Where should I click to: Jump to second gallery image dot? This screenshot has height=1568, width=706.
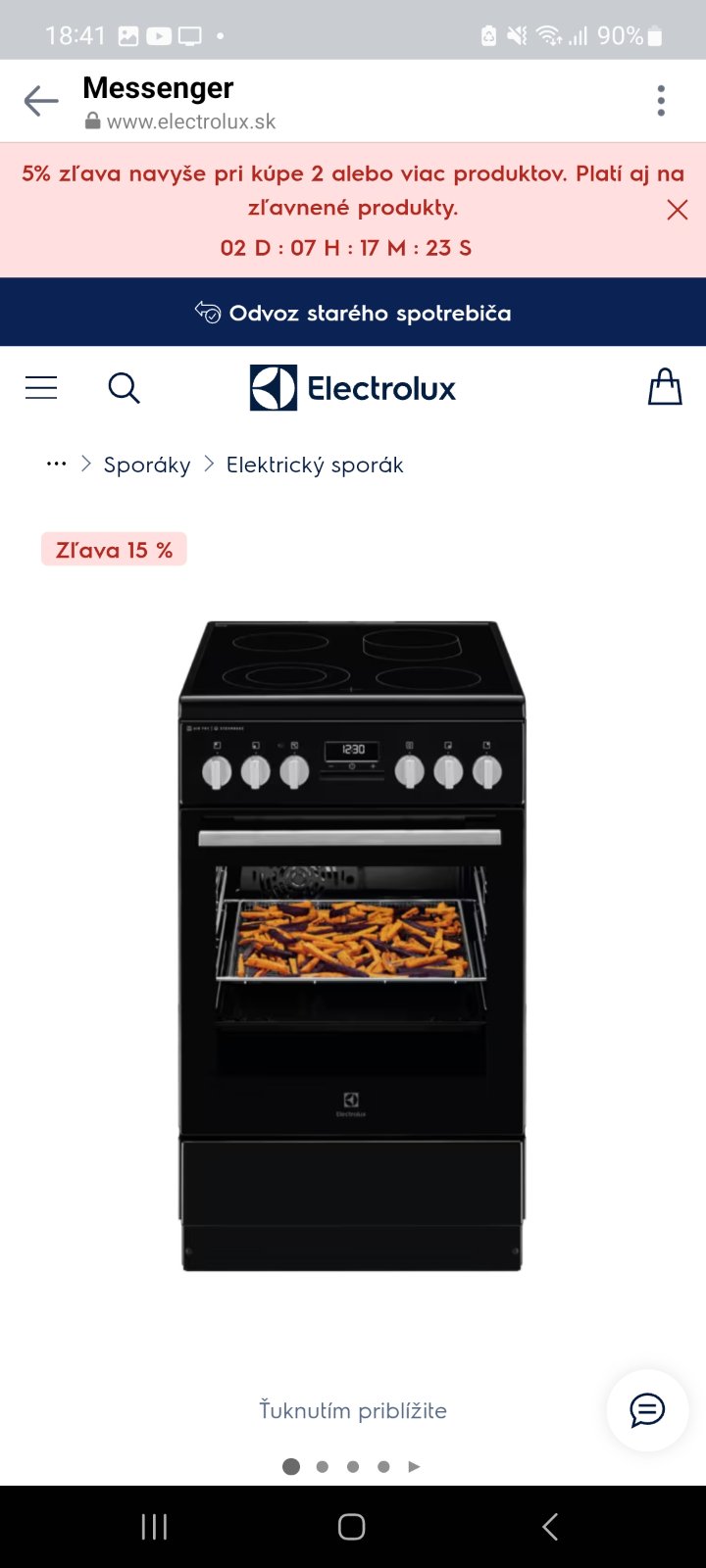click(322, 1467)
